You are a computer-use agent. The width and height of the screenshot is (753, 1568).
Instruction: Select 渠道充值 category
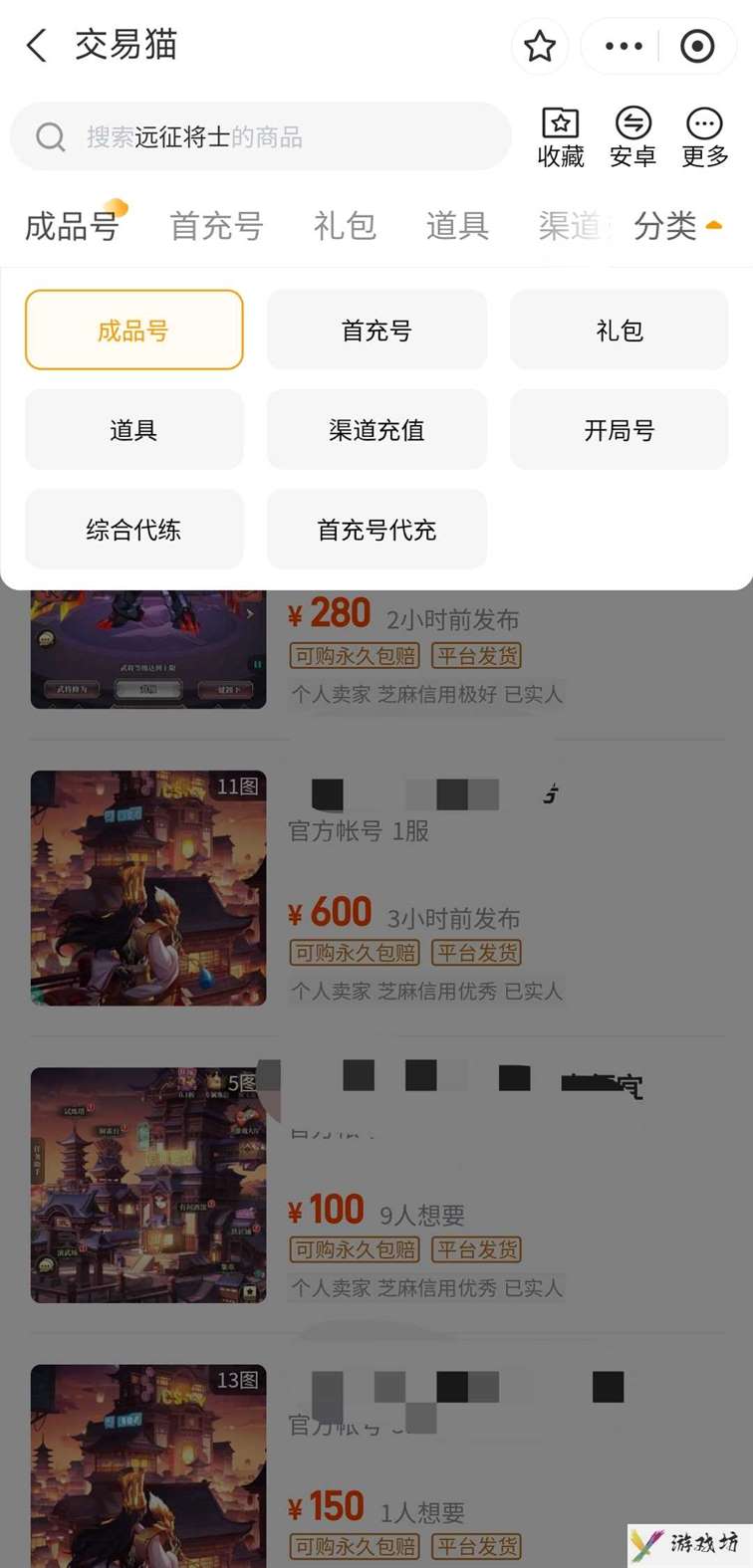click(x=376, y=429)
